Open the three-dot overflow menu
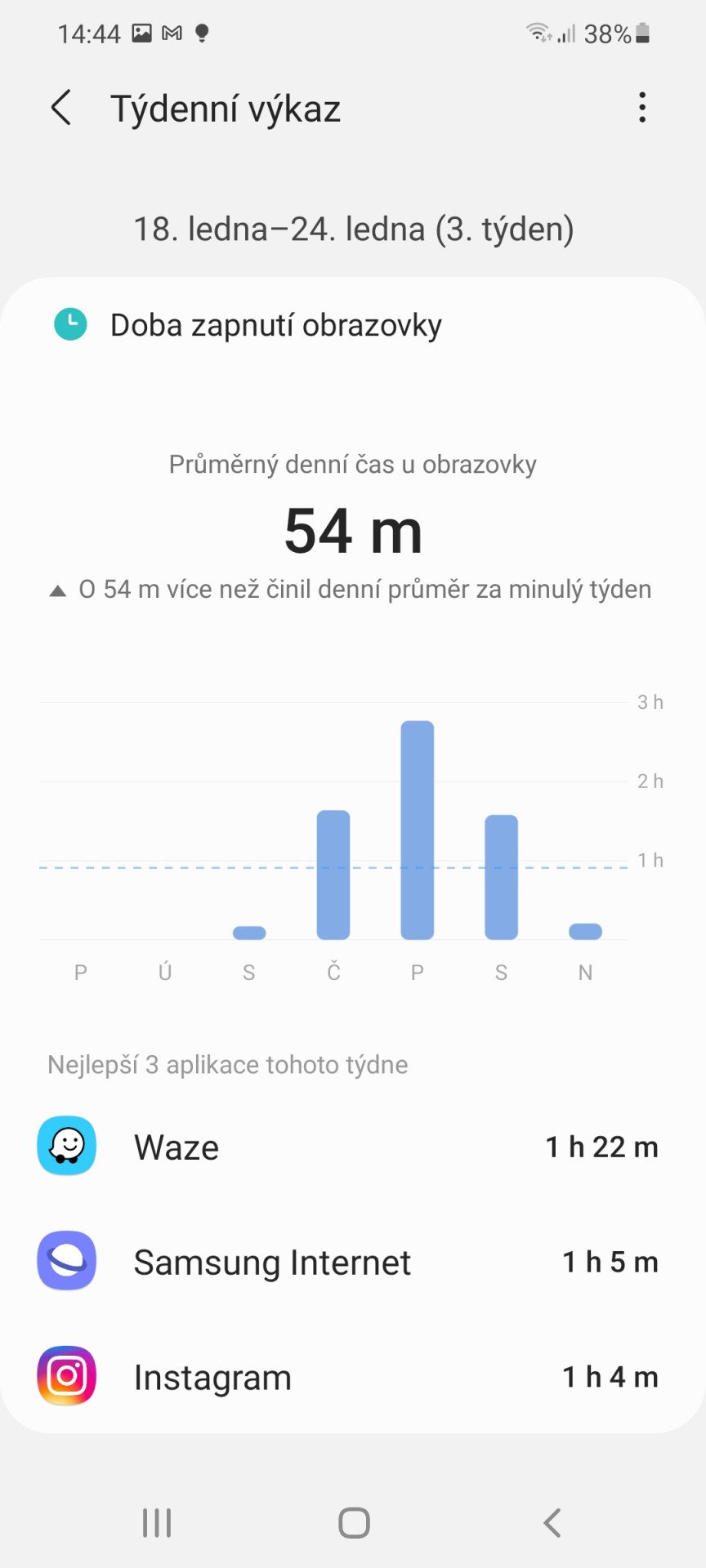The image size is (706, 1568). point(642,108)
